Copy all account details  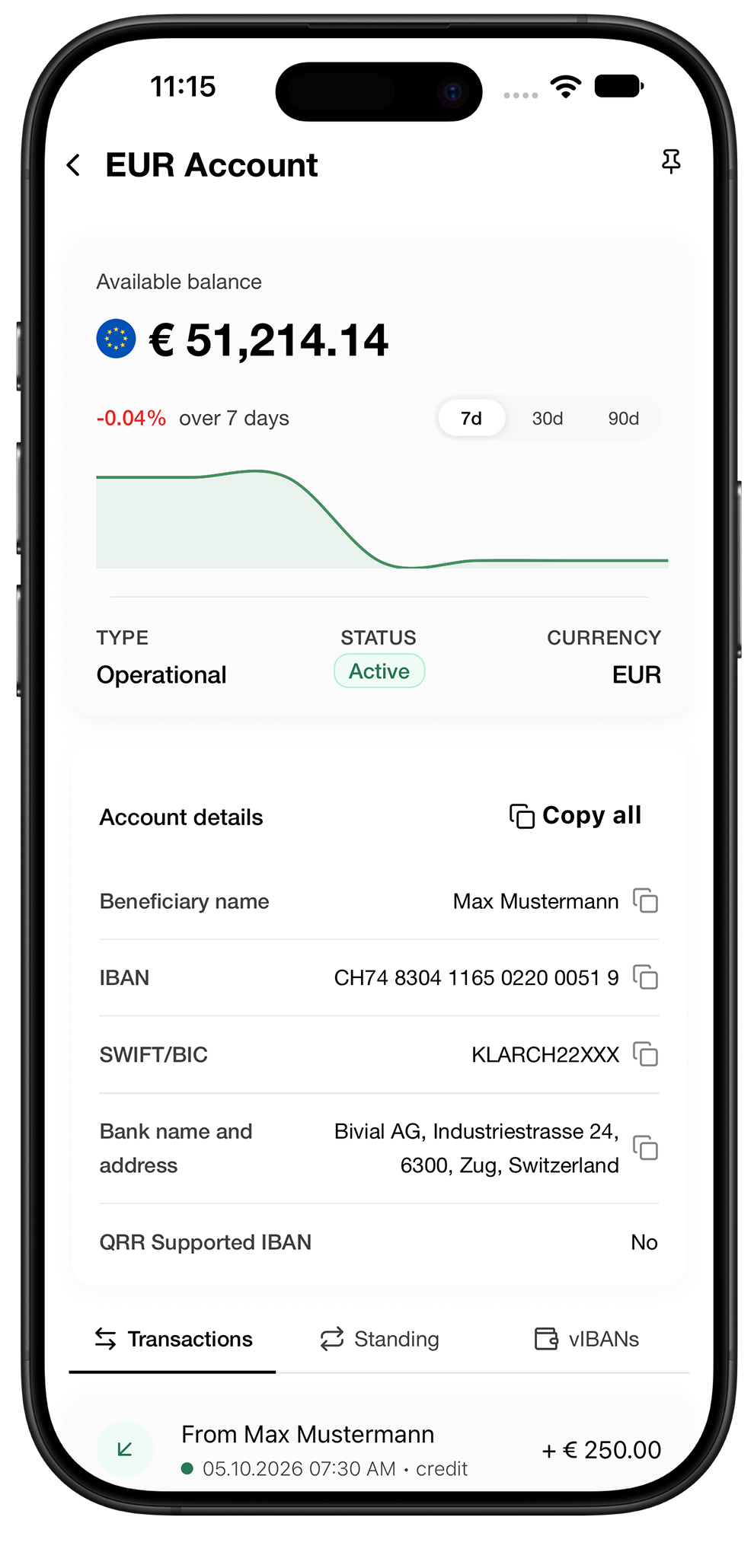pyautogui.click(x=576, y=816)
